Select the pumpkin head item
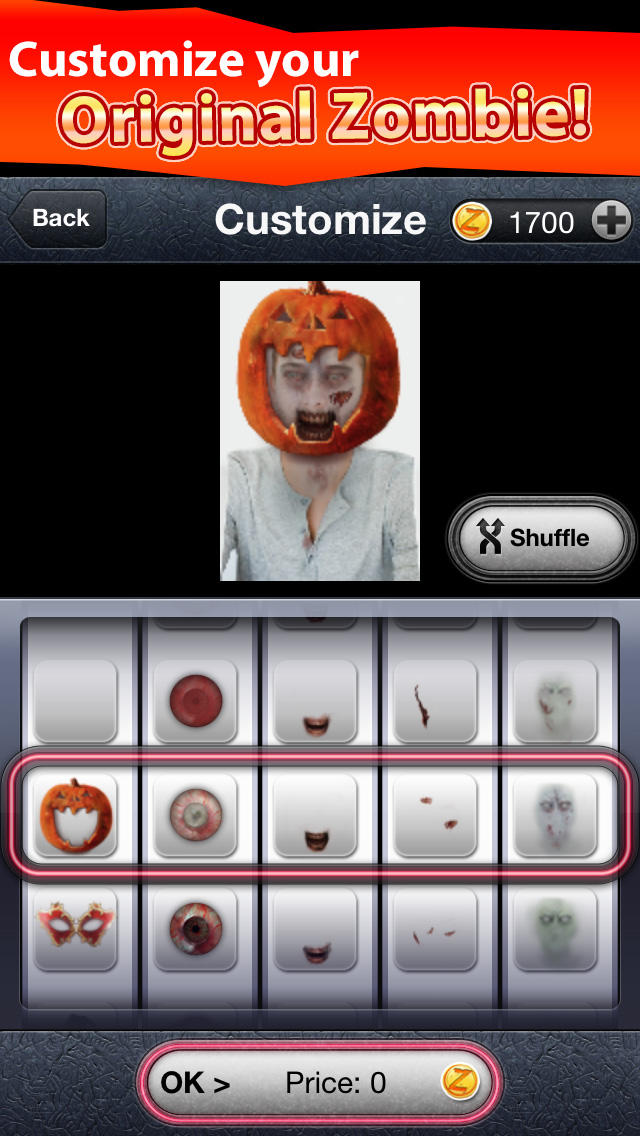 pyautogui.click(x=75, y=815)
